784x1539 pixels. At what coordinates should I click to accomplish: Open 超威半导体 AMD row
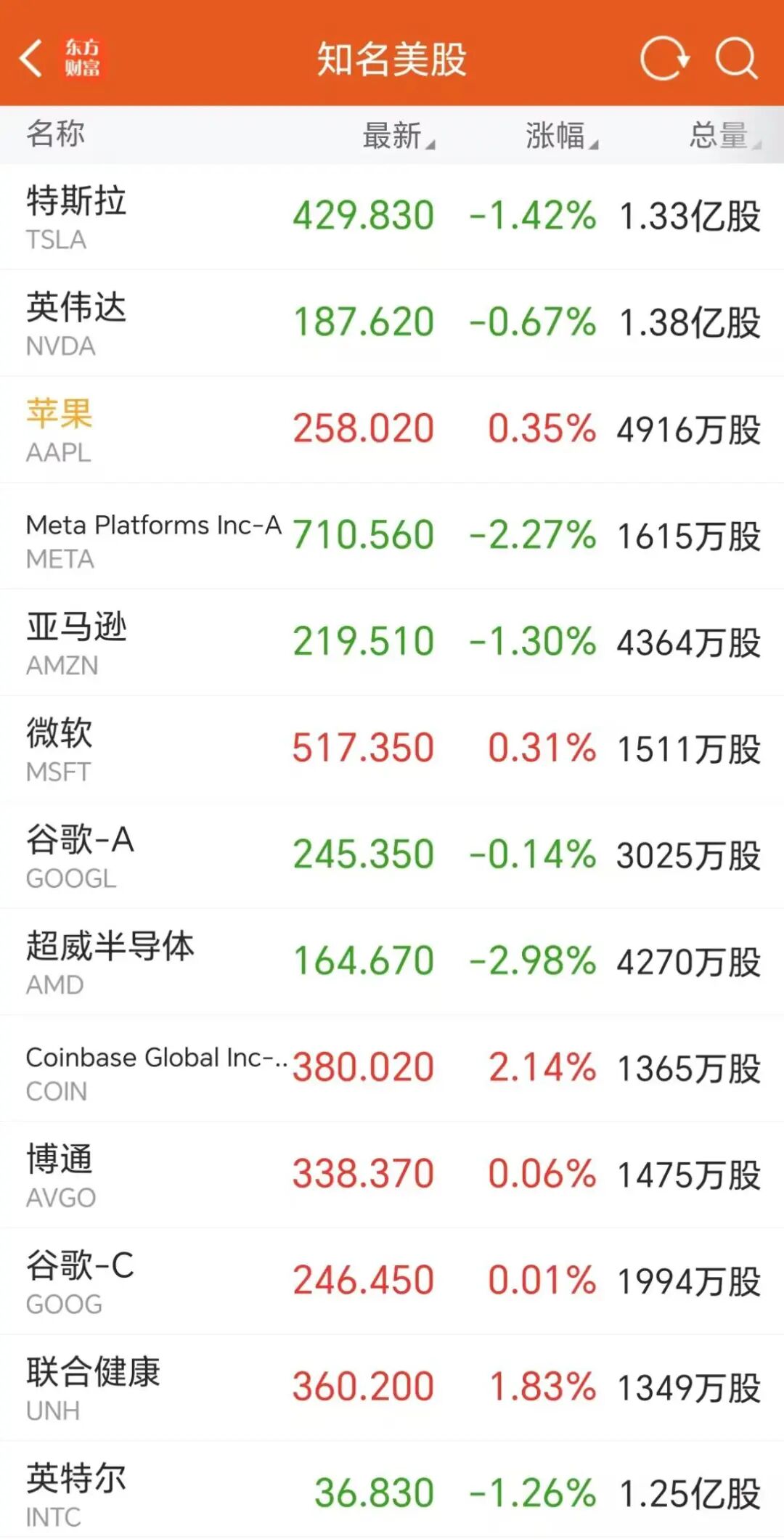click(392, 962)
